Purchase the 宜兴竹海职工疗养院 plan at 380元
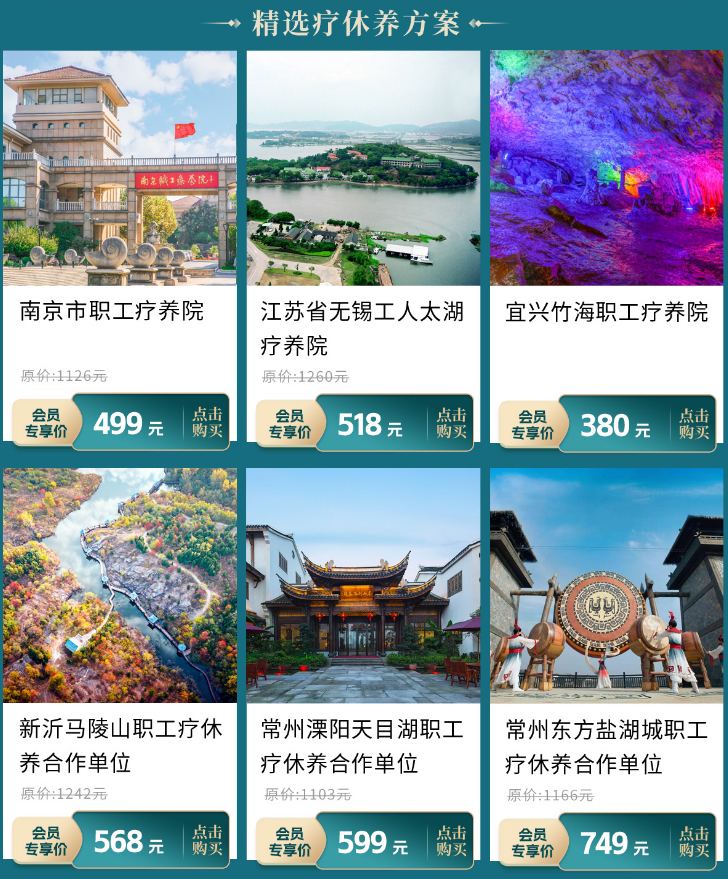This screenshot has width=728, height=879. [694, 424]
